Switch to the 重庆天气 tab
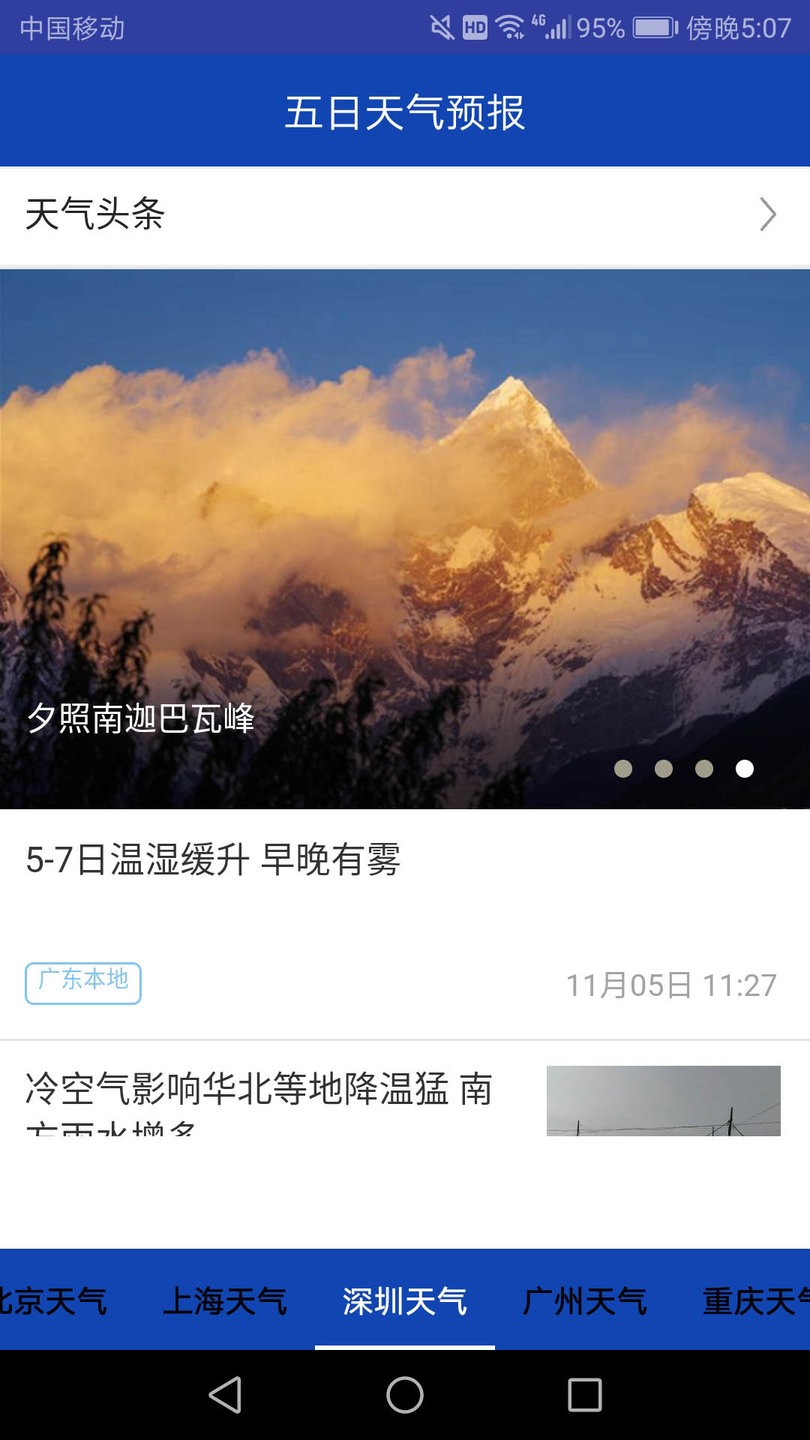This screenshot has width=810, height=1440. pos(756,1300)
